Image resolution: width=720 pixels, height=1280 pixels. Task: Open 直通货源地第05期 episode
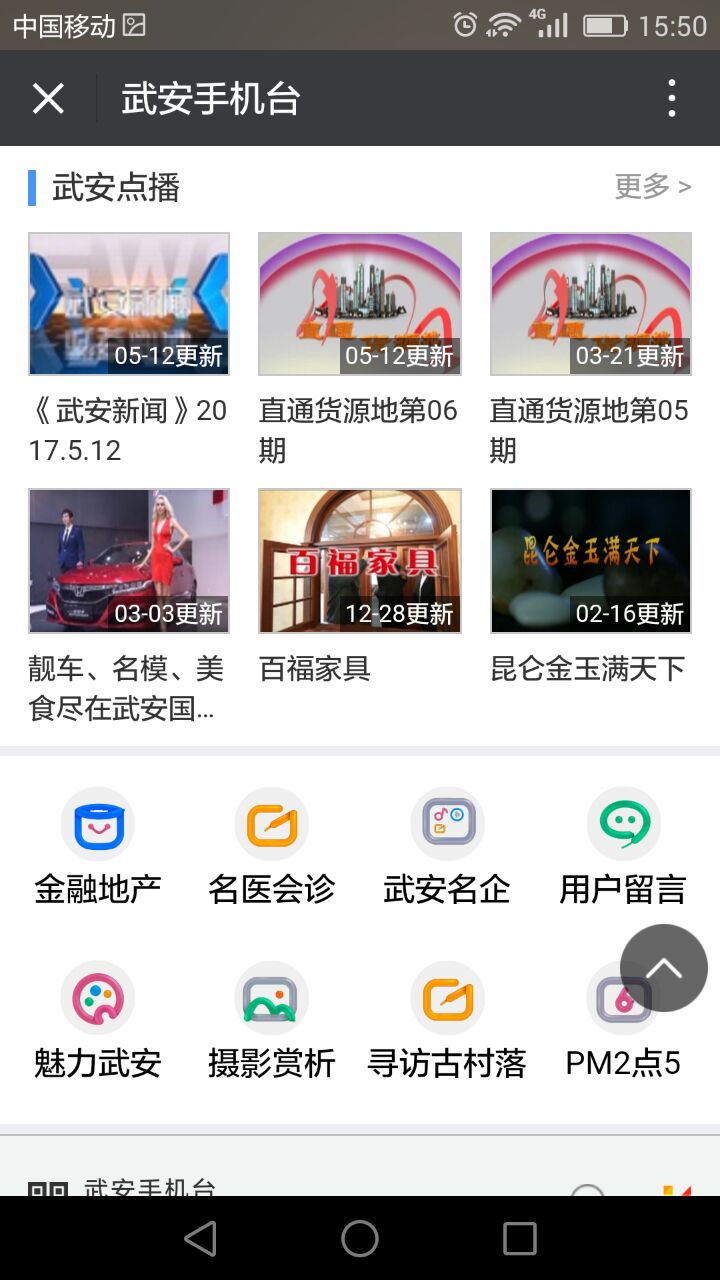590,304
